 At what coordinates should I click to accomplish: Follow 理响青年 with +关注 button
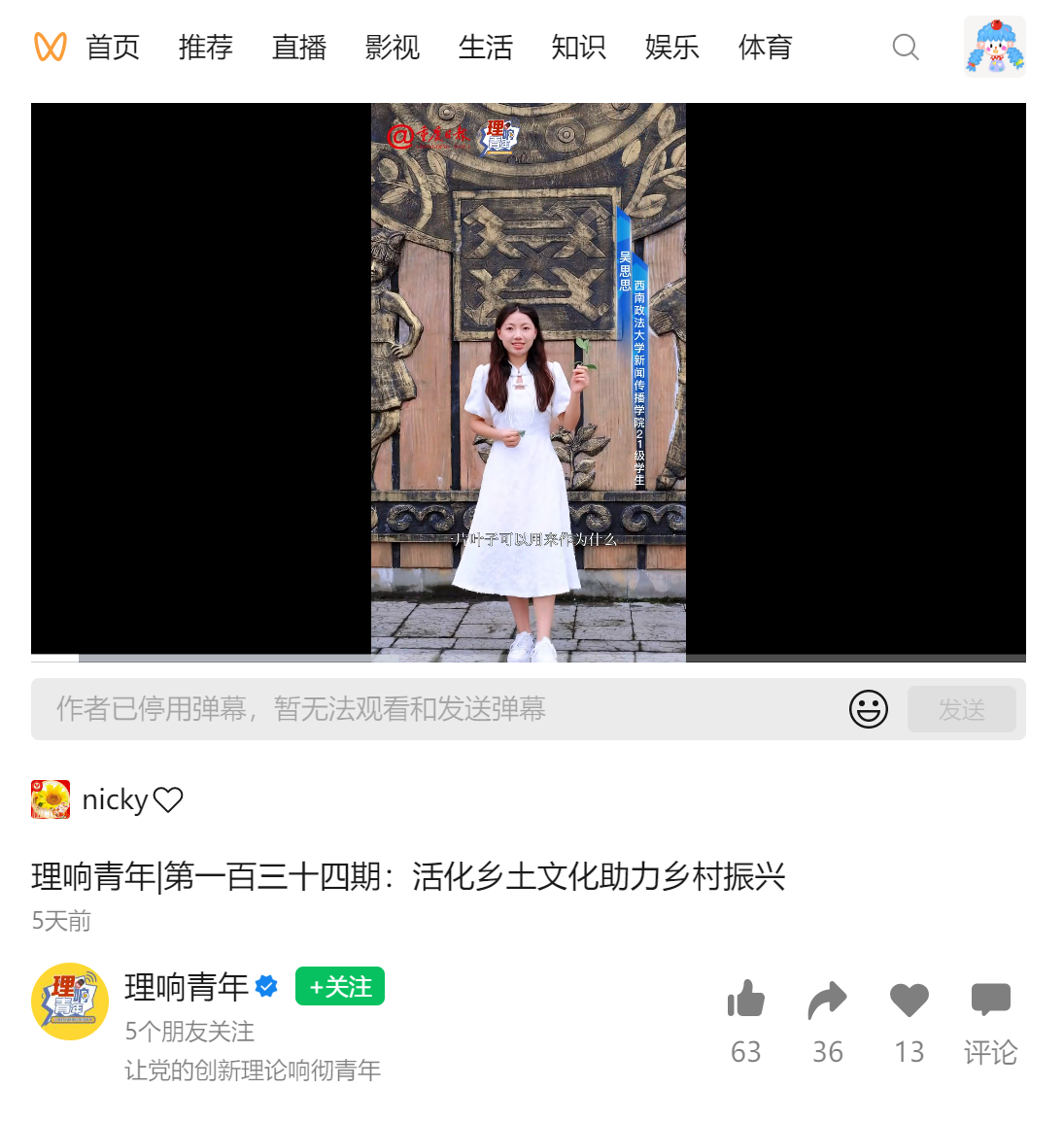click(340, 986)
